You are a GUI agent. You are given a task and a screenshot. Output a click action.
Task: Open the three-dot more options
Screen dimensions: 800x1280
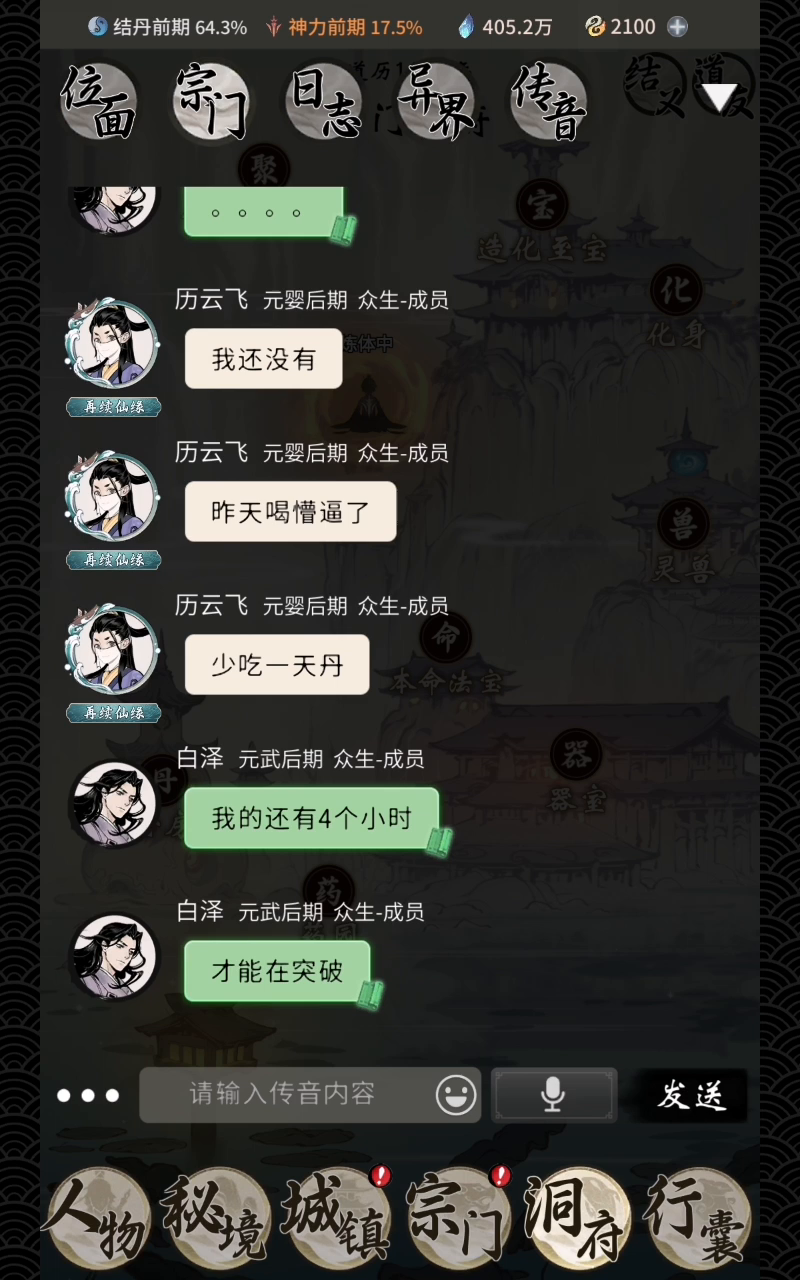(x=88, y=1095)
